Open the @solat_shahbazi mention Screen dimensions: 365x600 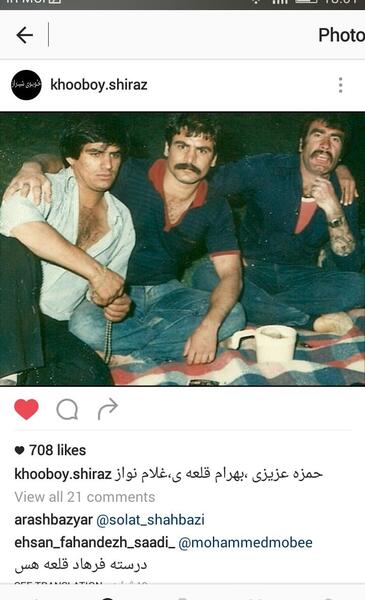coord(150,520)
